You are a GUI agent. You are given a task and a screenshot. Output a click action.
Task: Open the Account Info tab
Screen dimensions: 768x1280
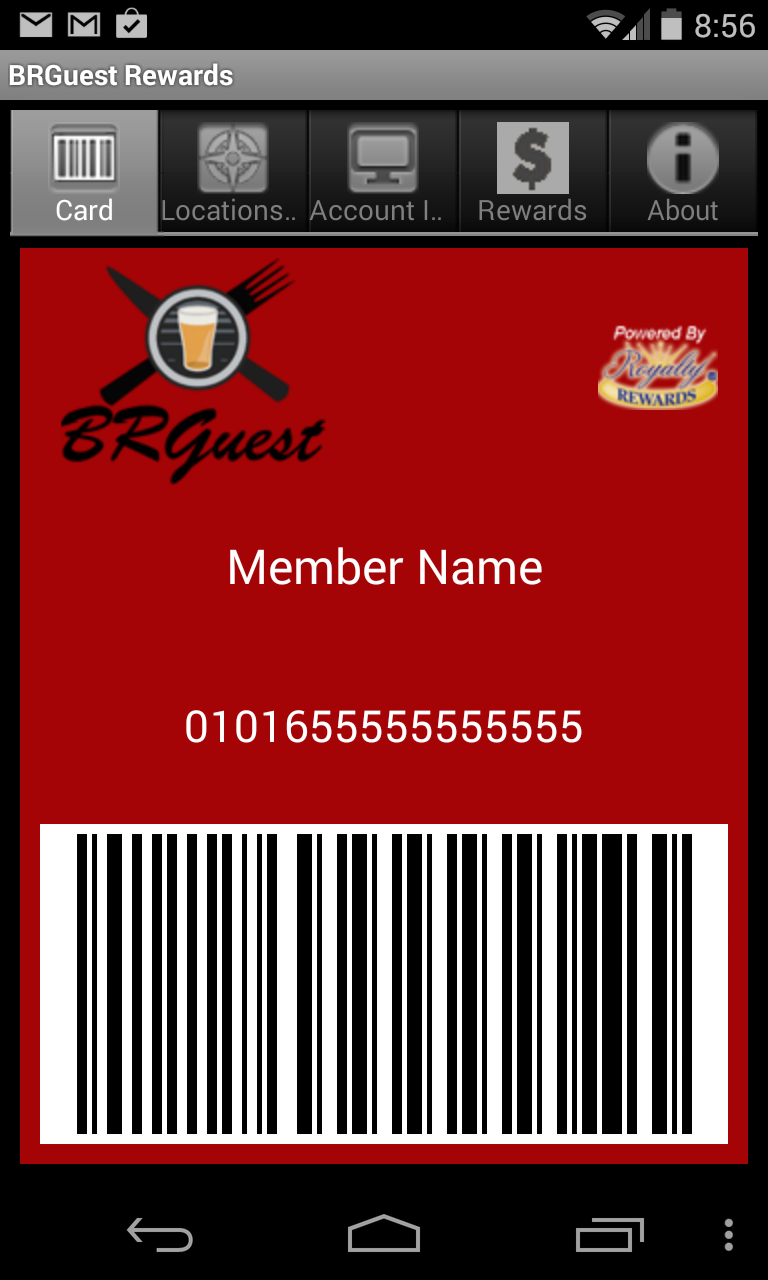383,172
